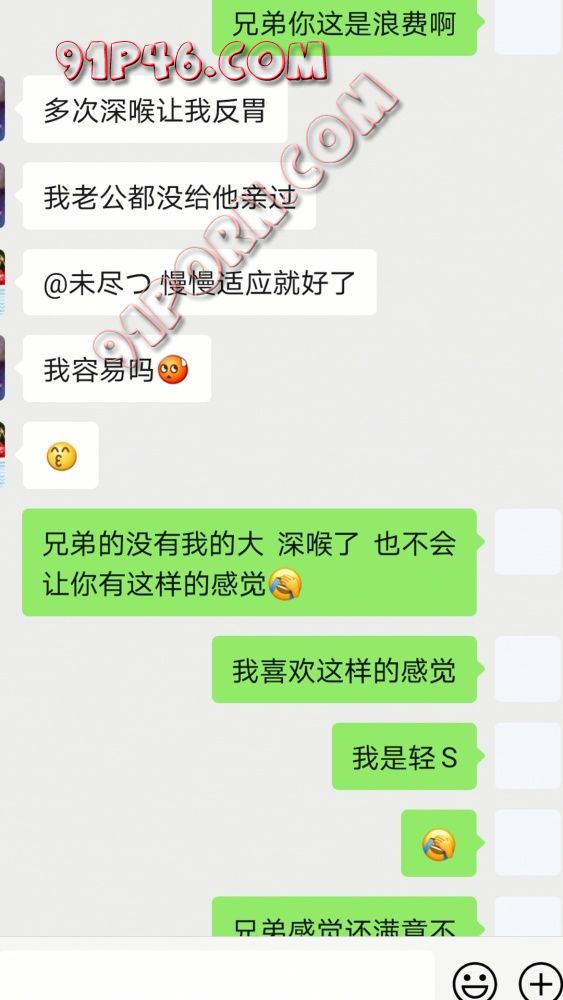Open the emoji picker
This screenshot has height=1000, width=563.
(475, 981)
